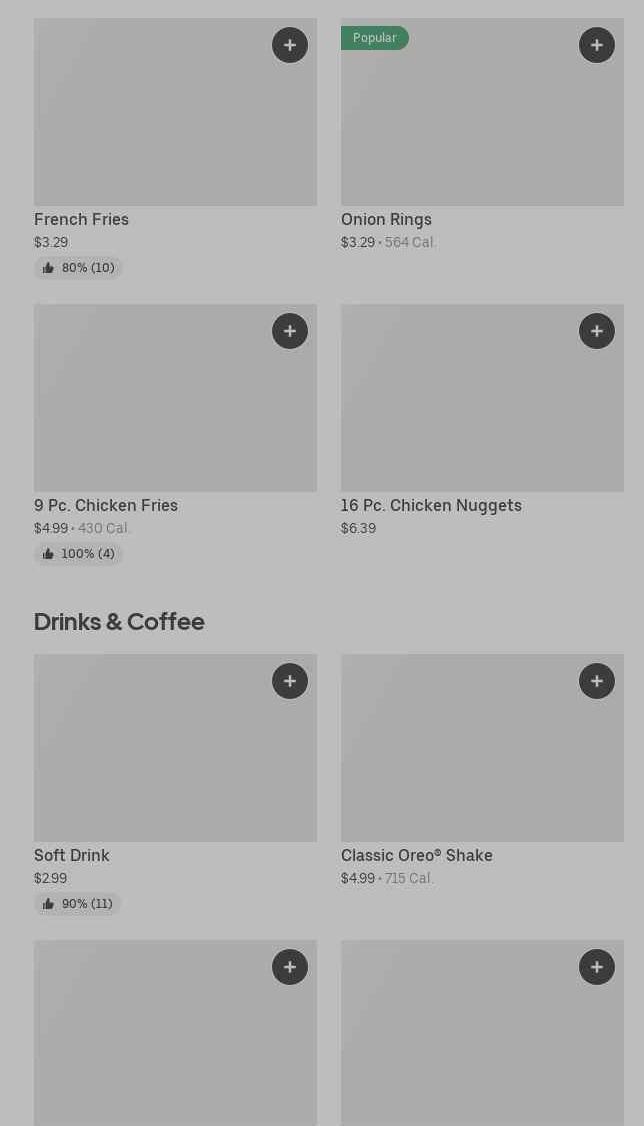Add Classic Oreo Shake to the cart
Viewport: 644px width, 1126px height.
(x=597, y=681)
